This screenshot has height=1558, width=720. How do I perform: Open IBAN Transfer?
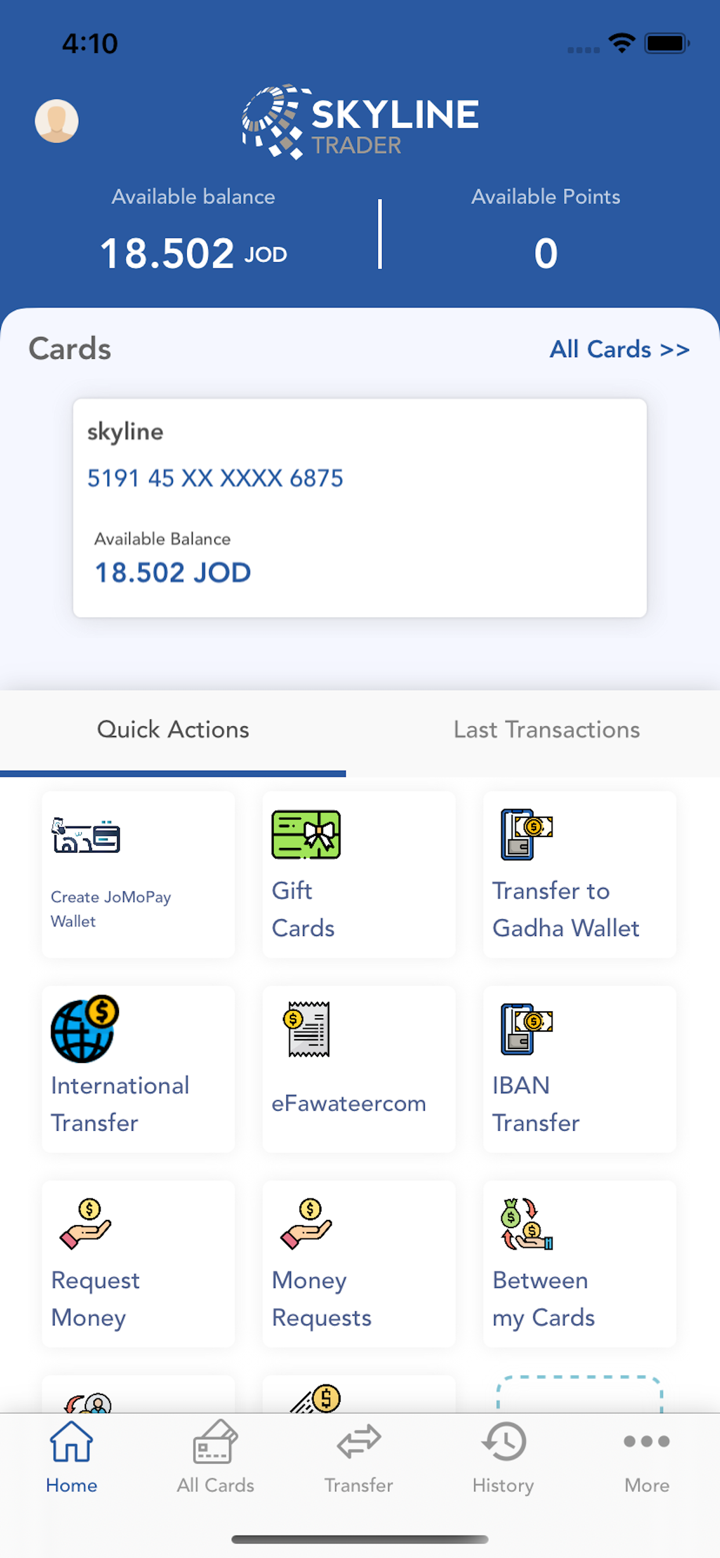point(580,1069)
